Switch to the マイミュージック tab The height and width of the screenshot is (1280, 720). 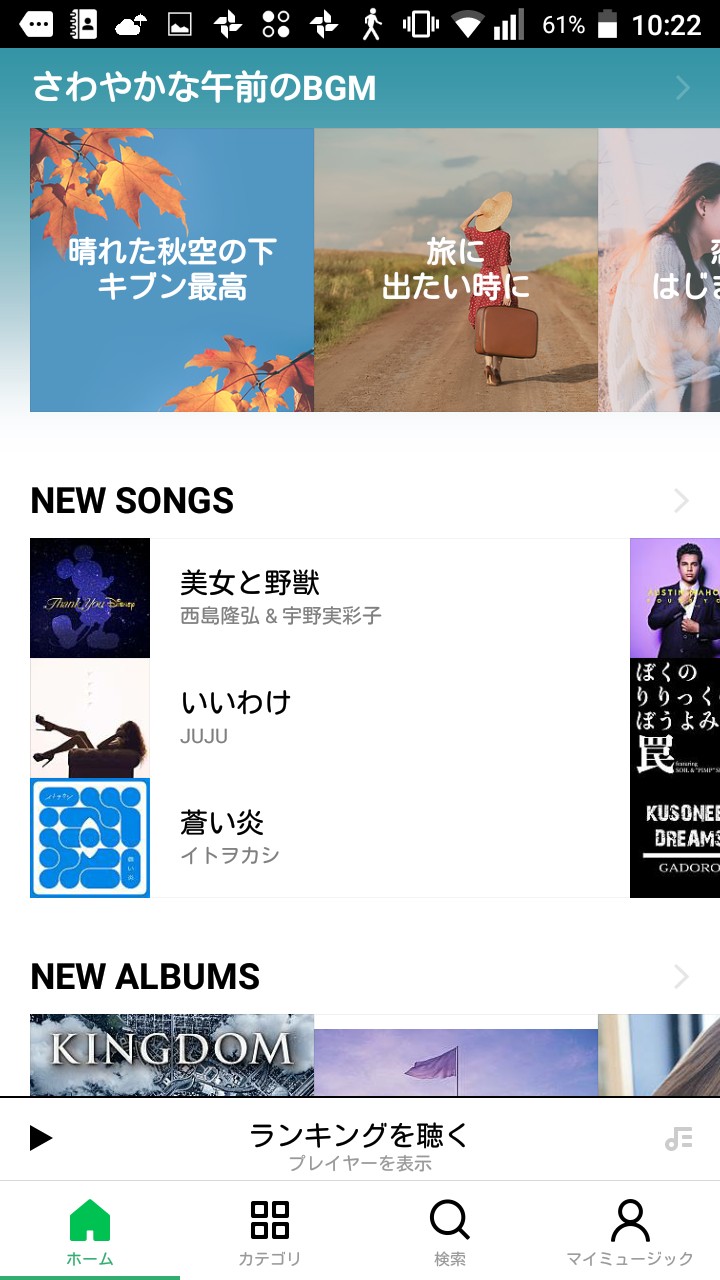pos(630,1233)
